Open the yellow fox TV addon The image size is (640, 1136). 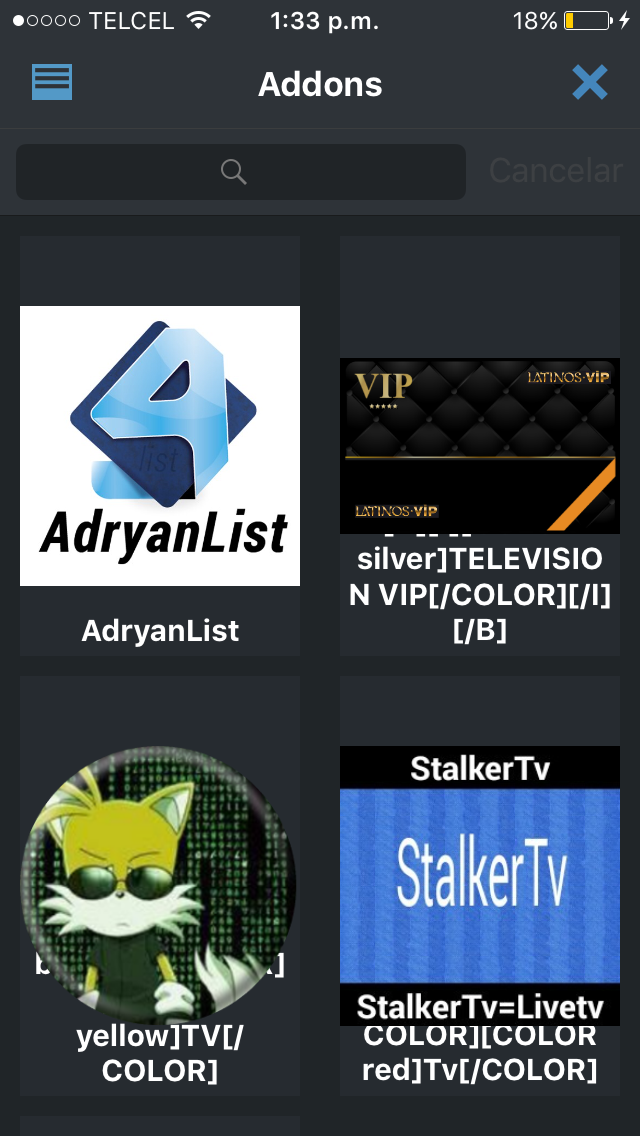(x=160, y=885)
